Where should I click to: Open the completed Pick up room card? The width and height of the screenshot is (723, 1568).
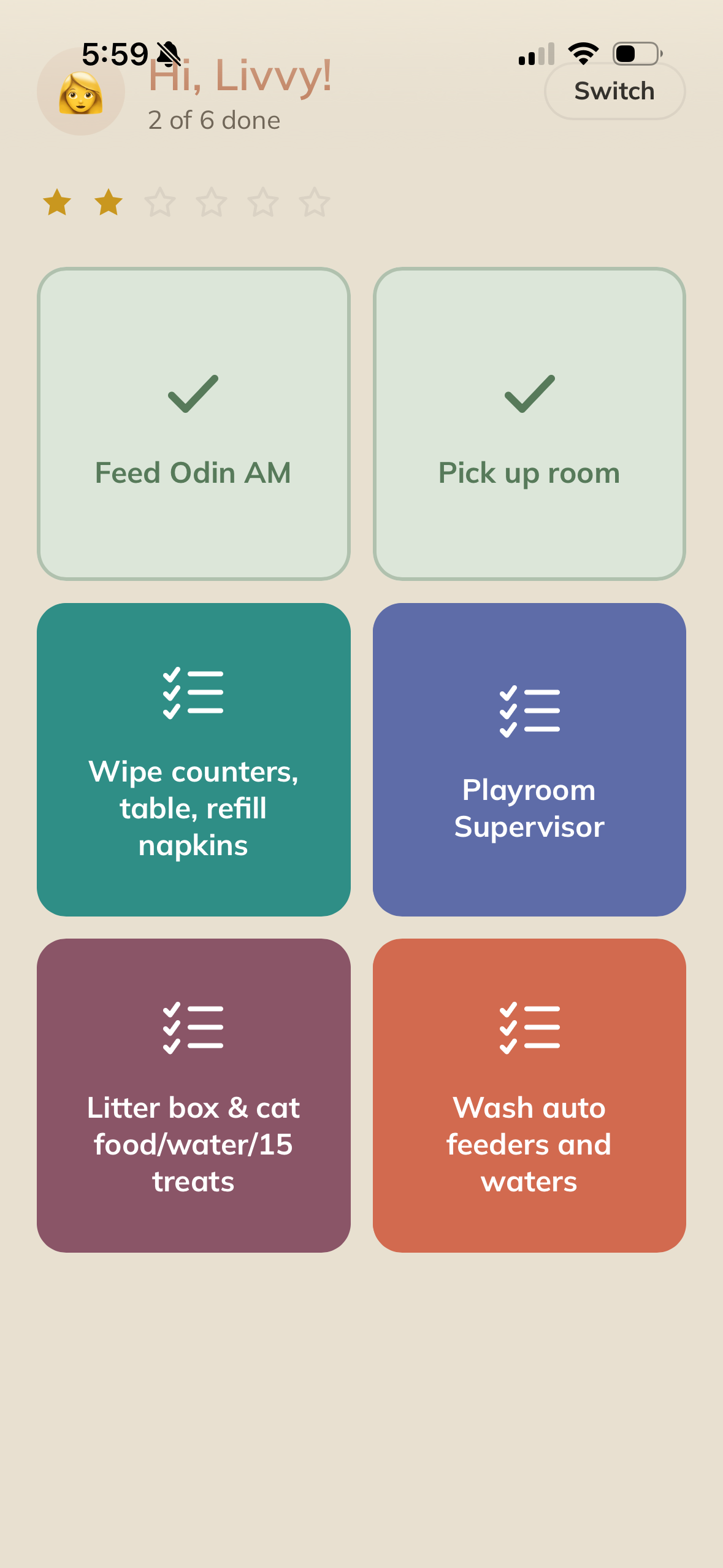(529, 424)
